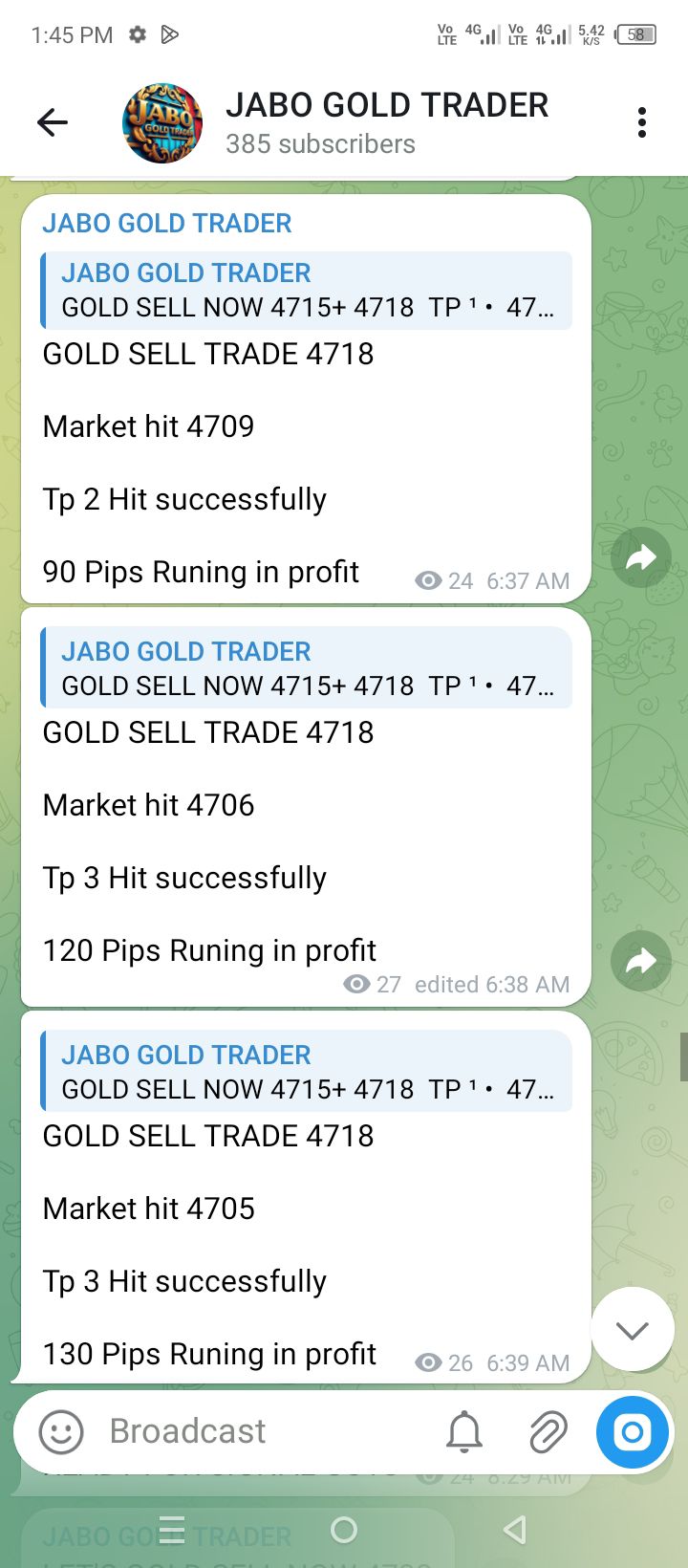Forward the 90 Pips message

[641, 557]
